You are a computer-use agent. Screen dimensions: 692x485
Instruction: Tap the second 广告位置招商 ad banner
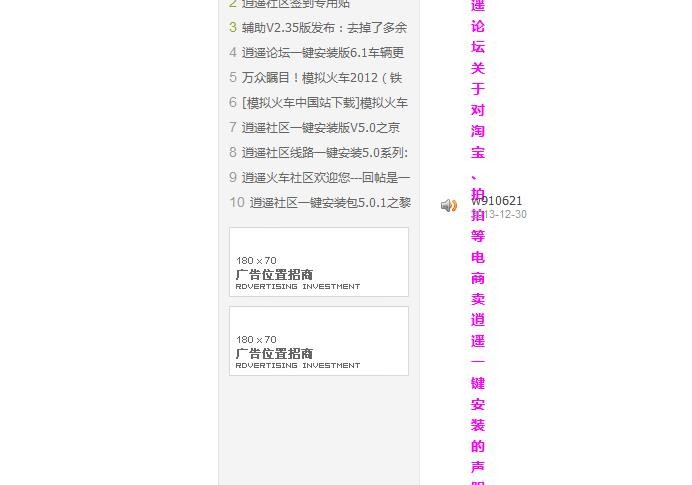319,341
